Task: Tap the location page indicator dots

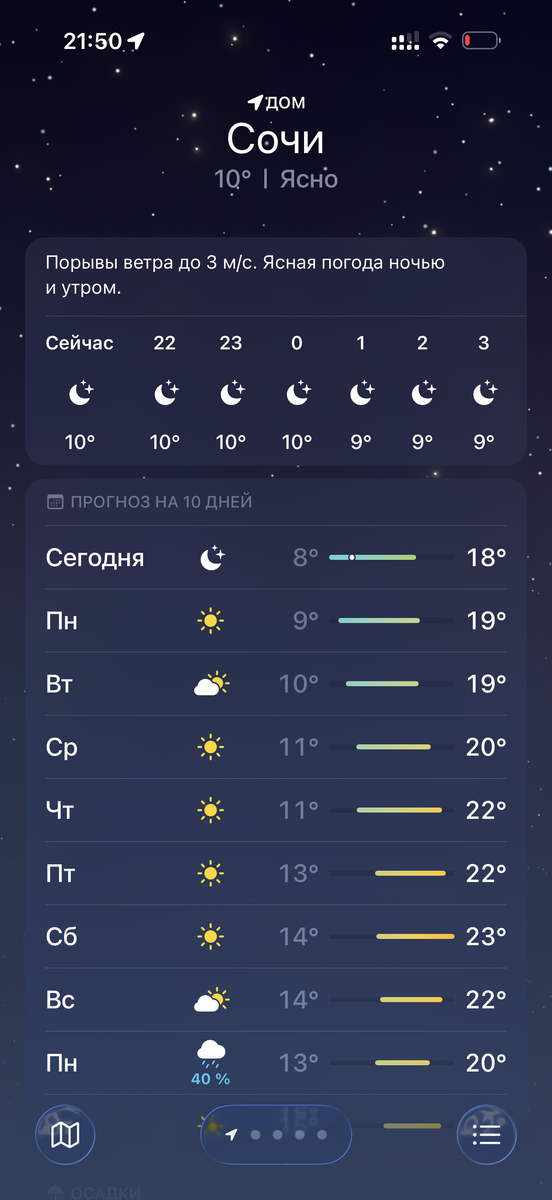Action: [x=276, y=1134]
